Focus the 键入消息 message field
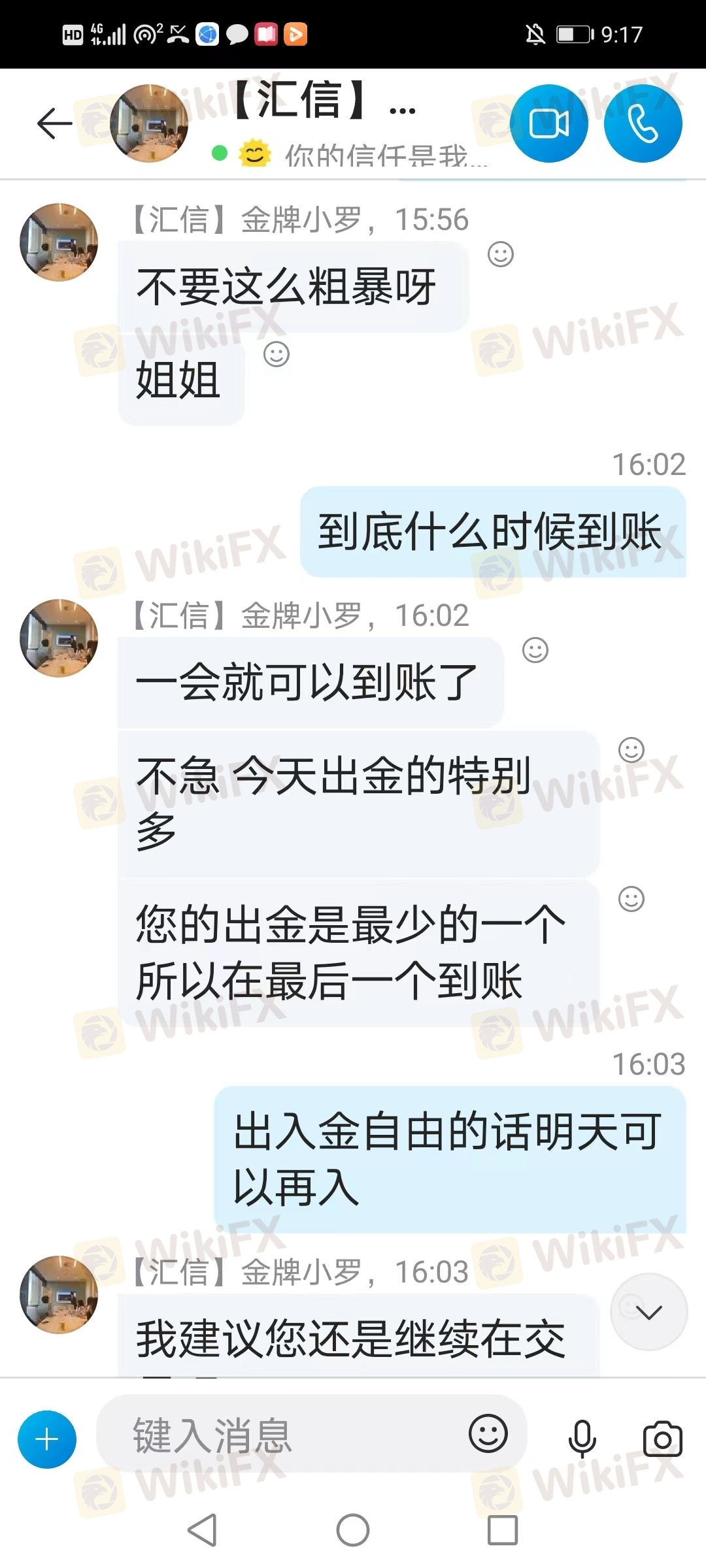The image size is (706, 1568). click(x=281, y=1435)
